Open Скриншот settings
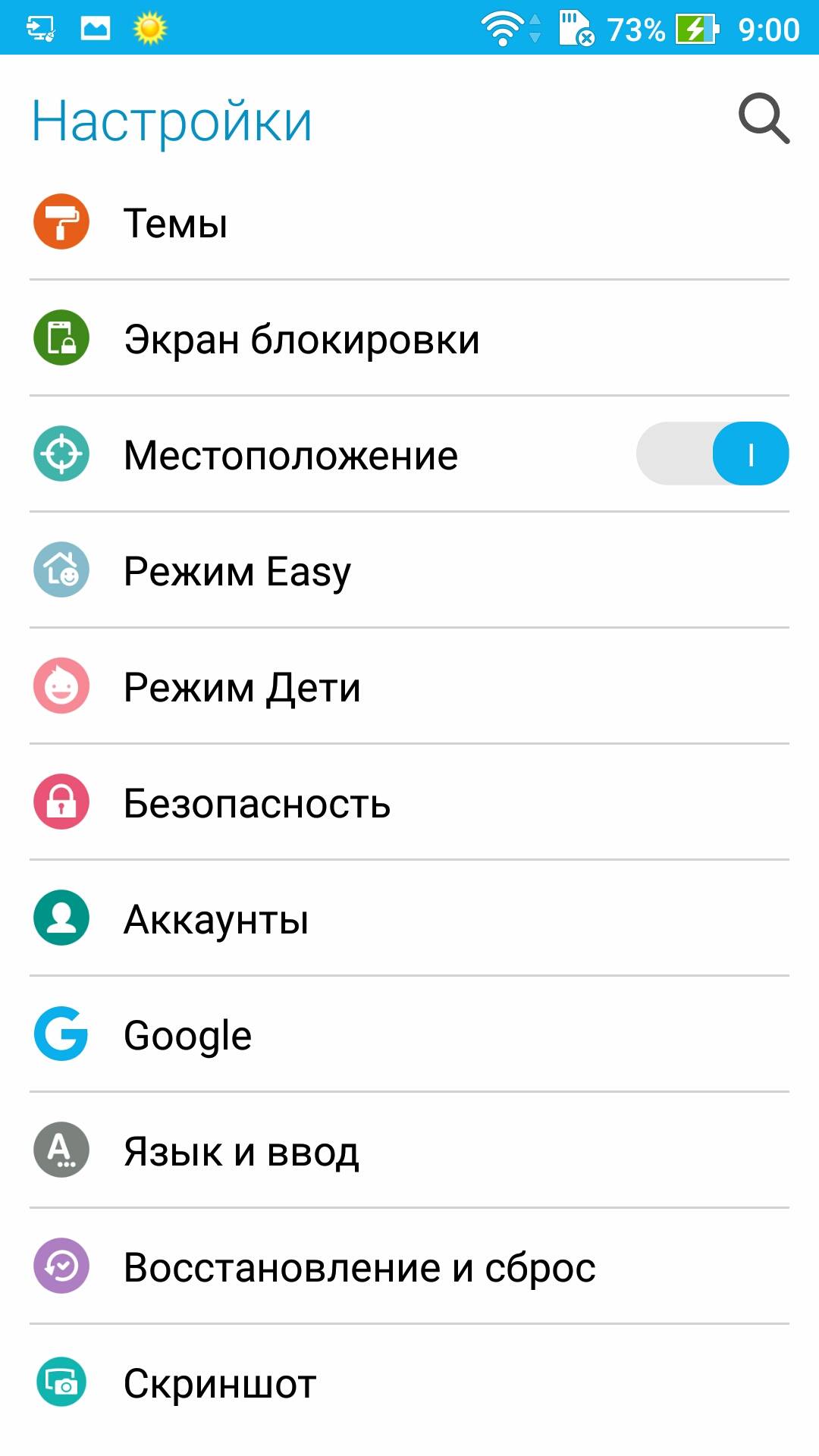 409,1382
